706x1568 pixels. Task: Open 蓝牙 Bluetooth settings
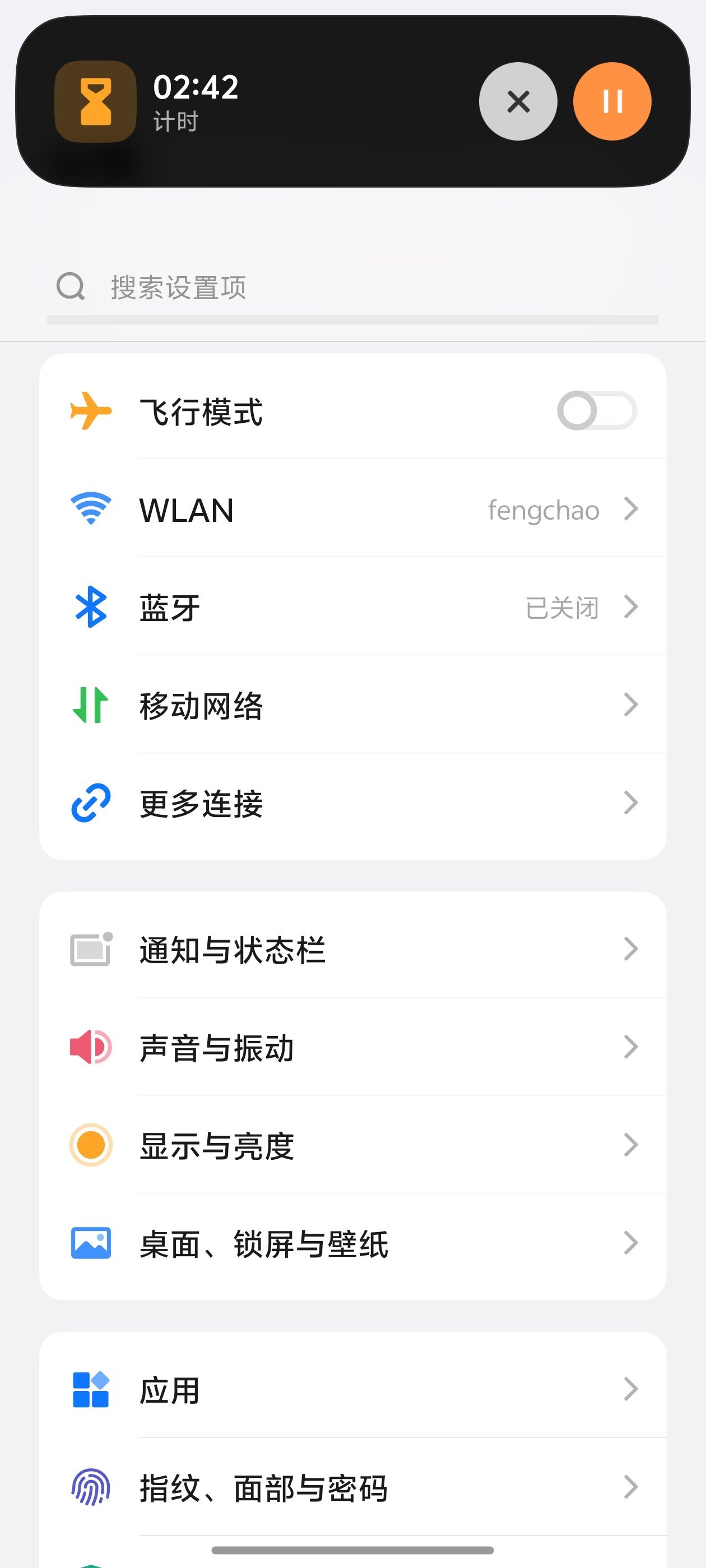(354, 608)
